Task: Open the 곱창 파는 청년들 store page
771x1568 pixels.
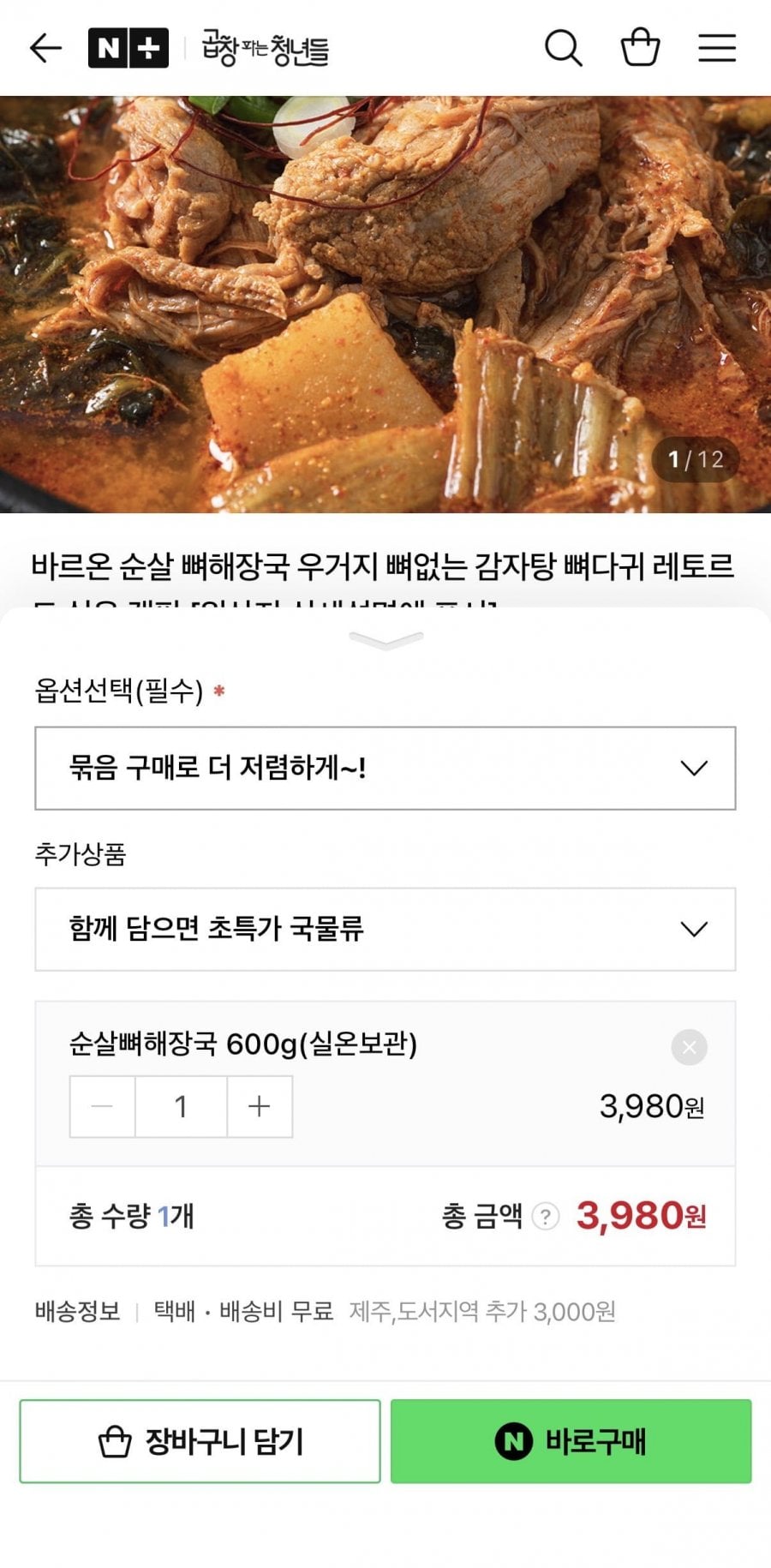Action: click(266, 48)
